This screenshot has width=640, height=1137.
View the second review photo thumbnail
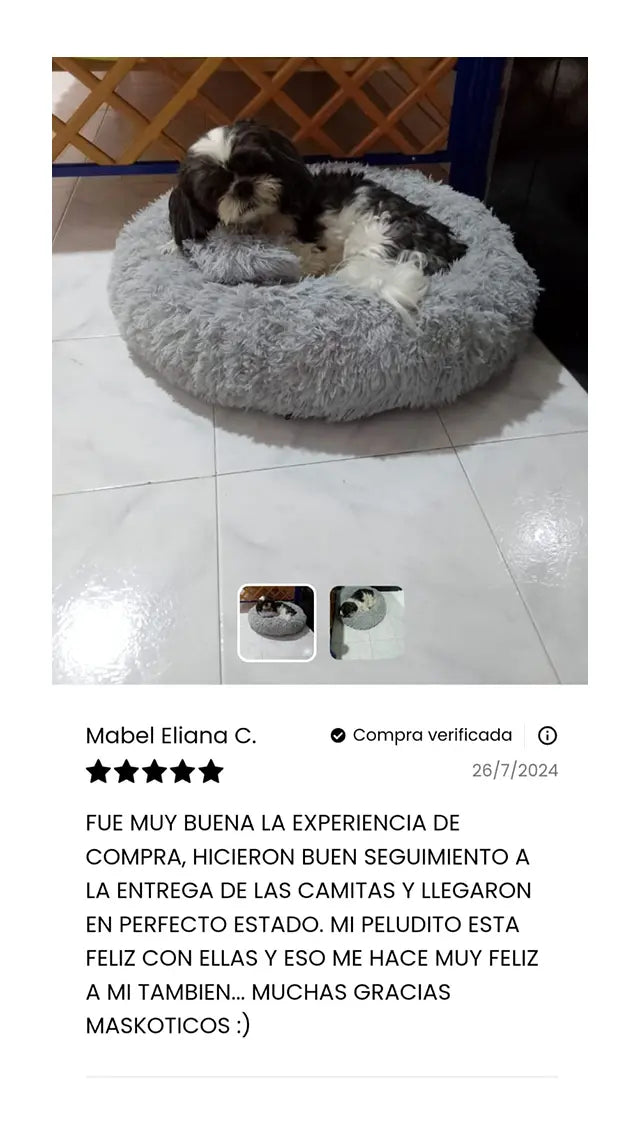(366, 623)
